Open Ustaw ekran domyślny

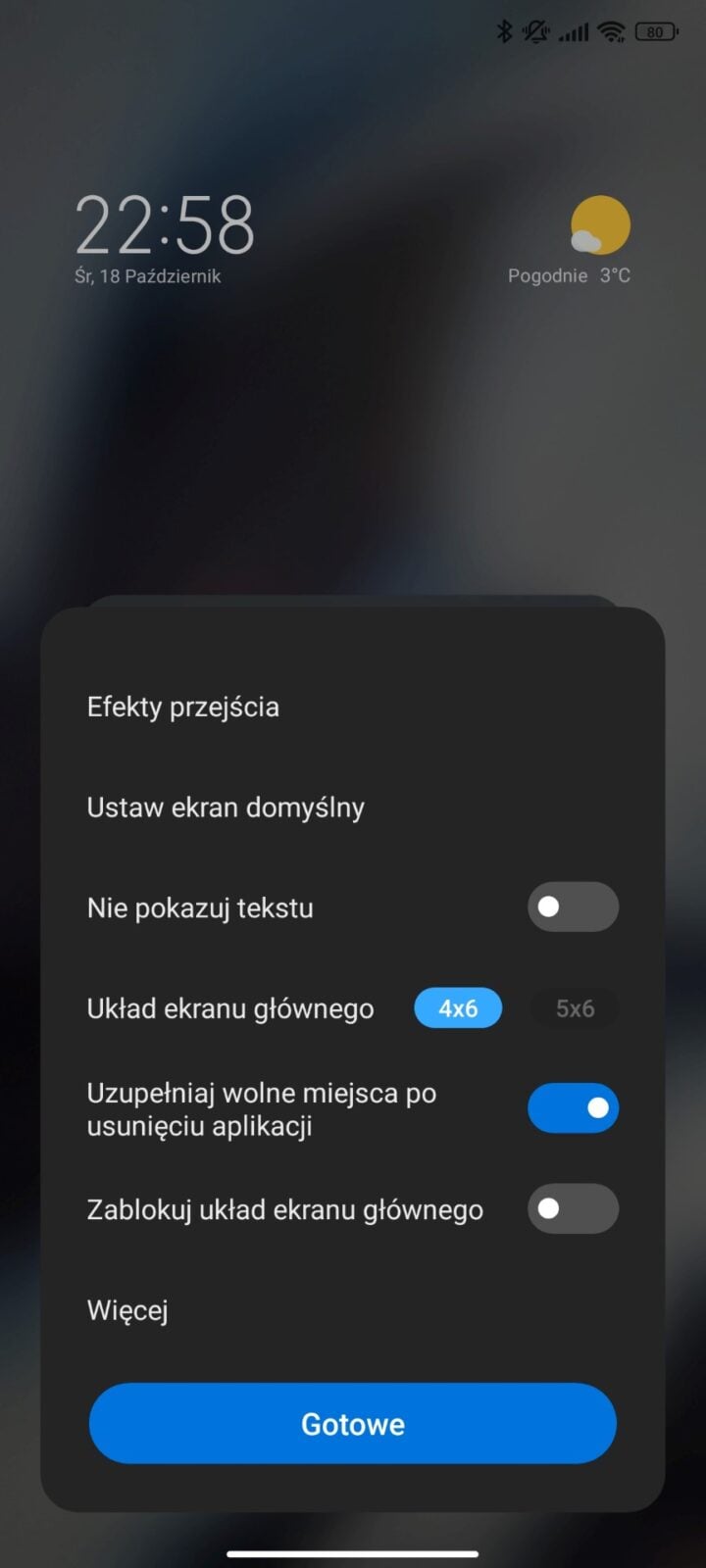click(x=352, y=808)
